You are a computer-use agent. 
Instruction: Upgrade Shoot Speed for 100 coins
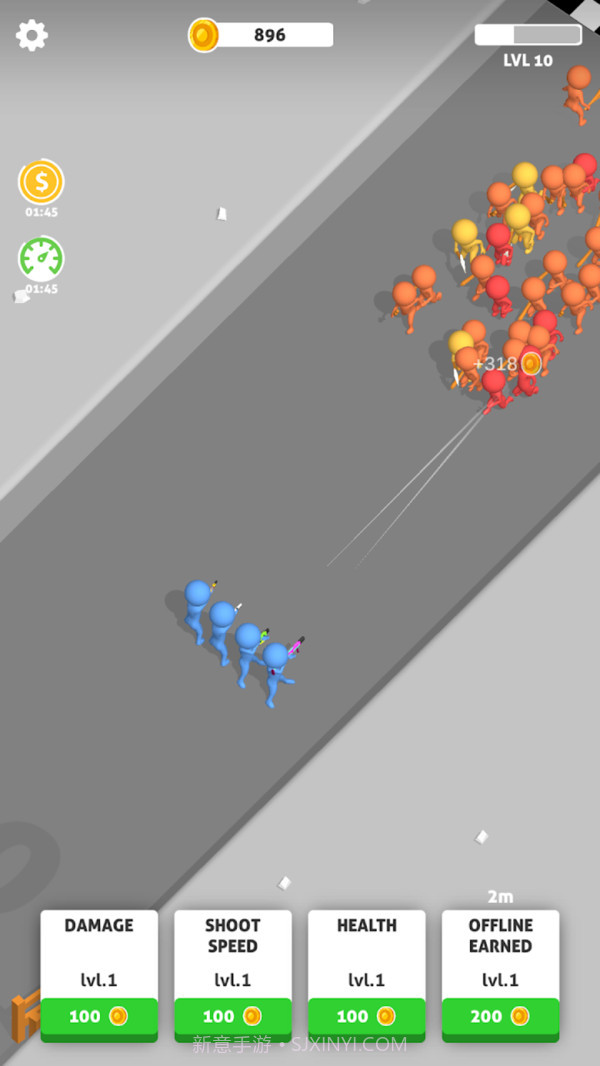tap(233, 1016)
